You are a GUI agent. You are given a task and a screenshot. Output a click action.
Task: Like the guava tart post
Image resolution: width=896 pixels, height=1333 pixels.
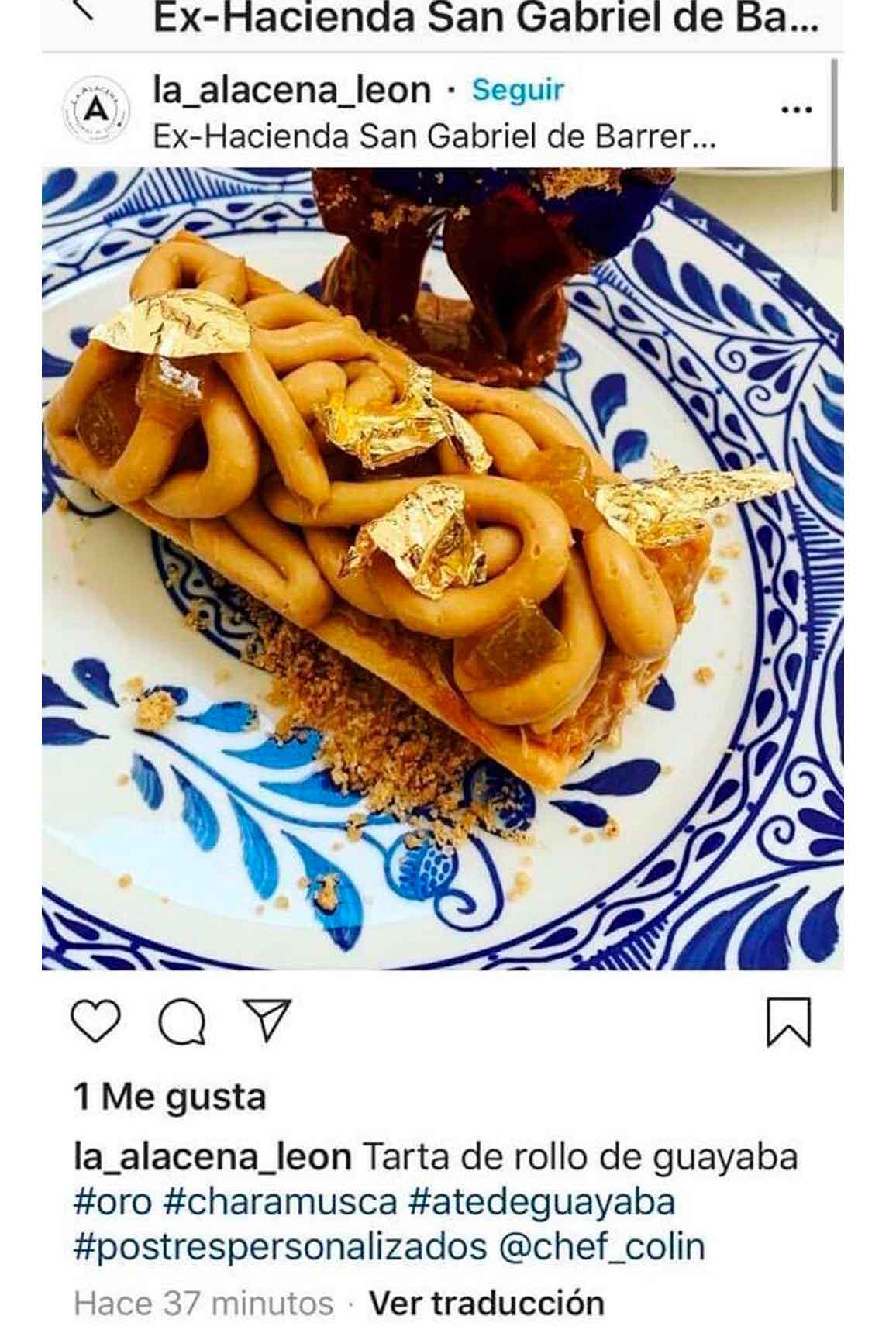[x=96, y=1020]
